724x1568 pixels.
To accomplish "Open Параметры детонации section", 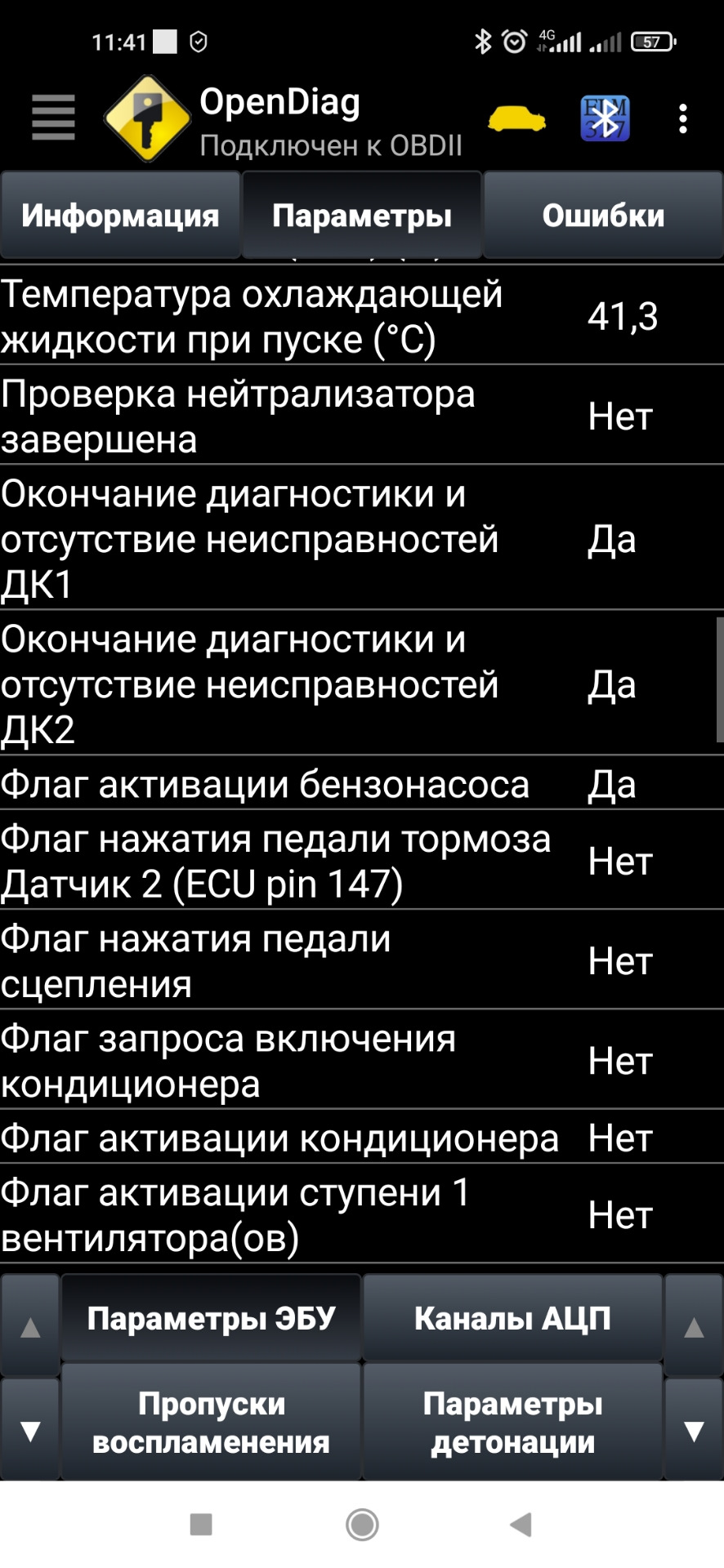I will (x=512, y=1423).
